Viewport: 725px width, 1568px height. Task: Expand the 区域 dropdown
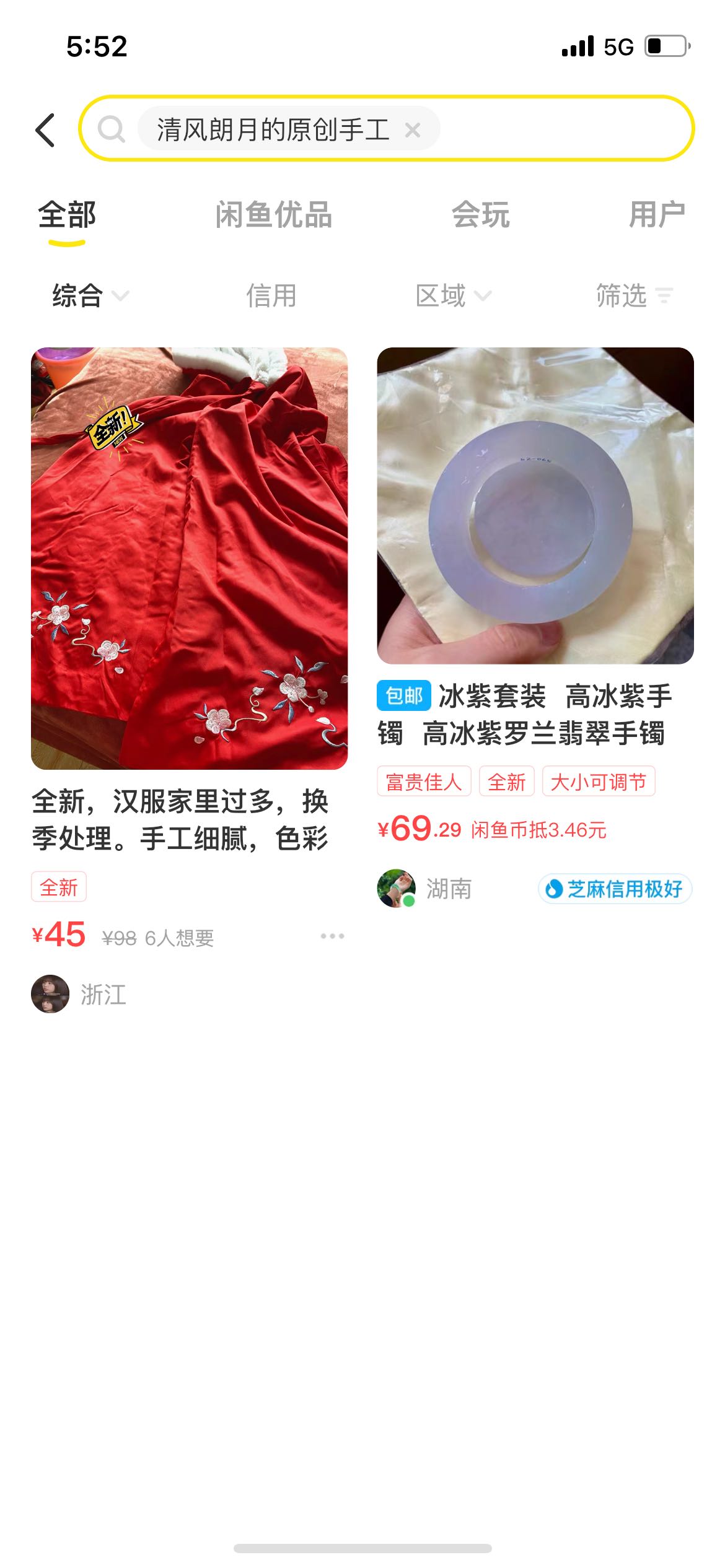(x=453, y=295)
